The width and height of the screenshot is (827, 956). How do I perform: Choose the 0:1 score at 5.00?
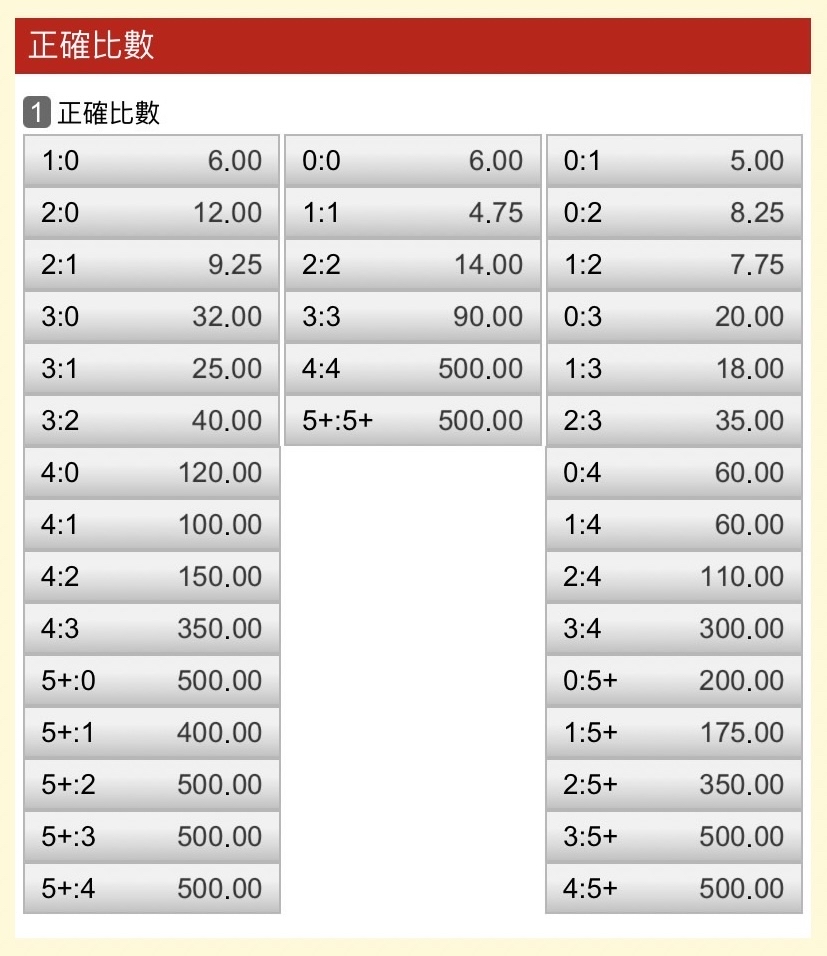tap(673, 161)
